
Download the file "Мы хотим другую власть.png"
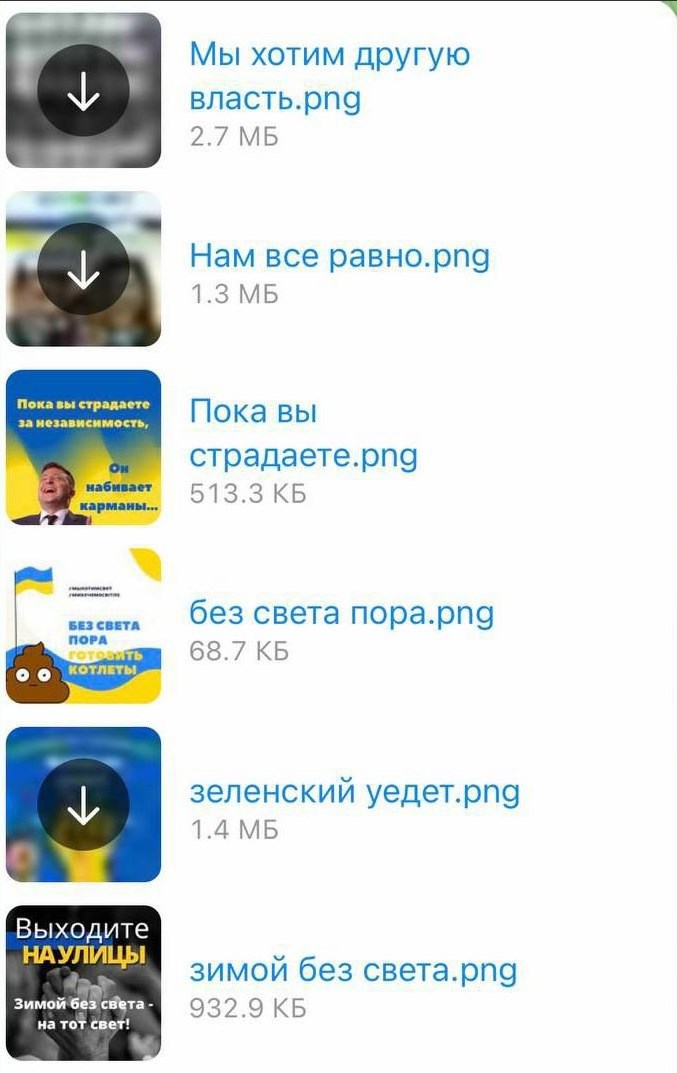(x=83, y=91)
